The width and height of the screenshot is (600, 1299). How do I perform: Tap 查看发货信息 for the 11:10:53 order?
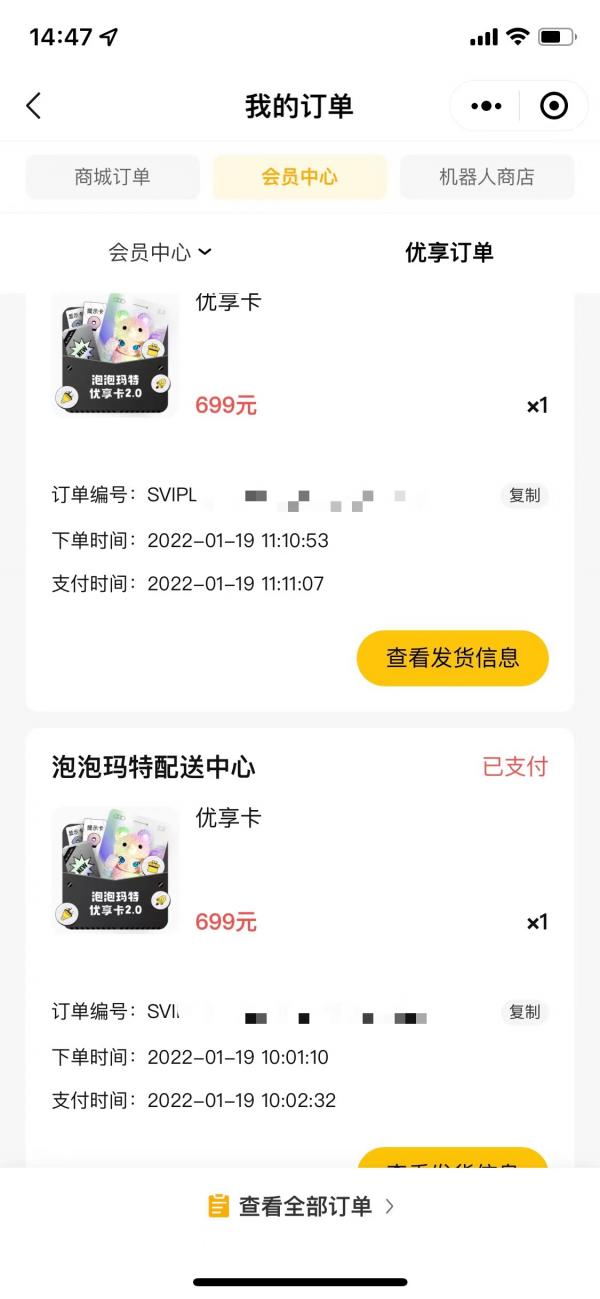[x=452, y=657]
